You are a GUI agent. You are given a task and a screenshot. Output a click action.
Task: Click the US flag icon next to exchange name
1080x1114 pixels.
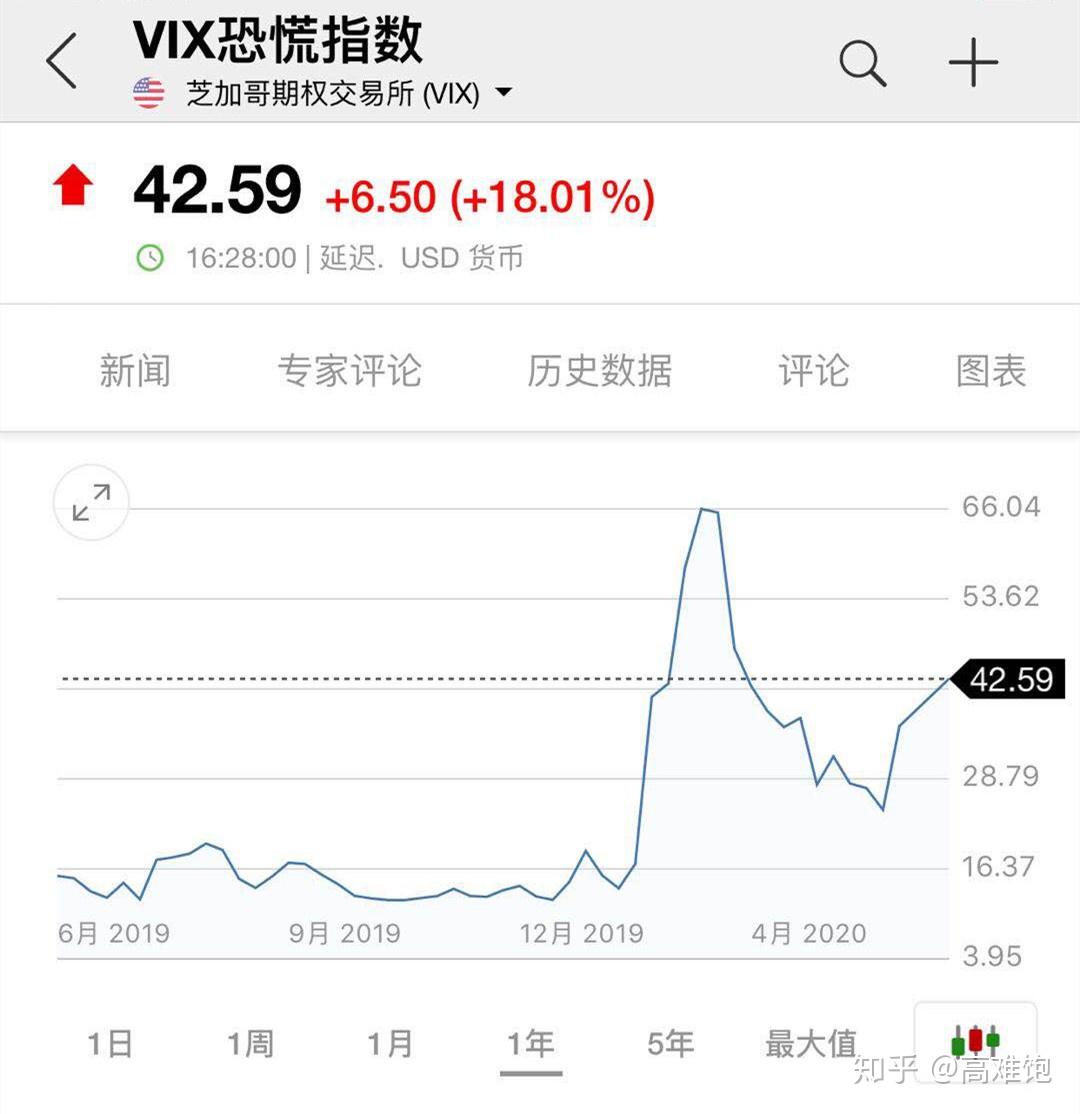coord(148,92)
